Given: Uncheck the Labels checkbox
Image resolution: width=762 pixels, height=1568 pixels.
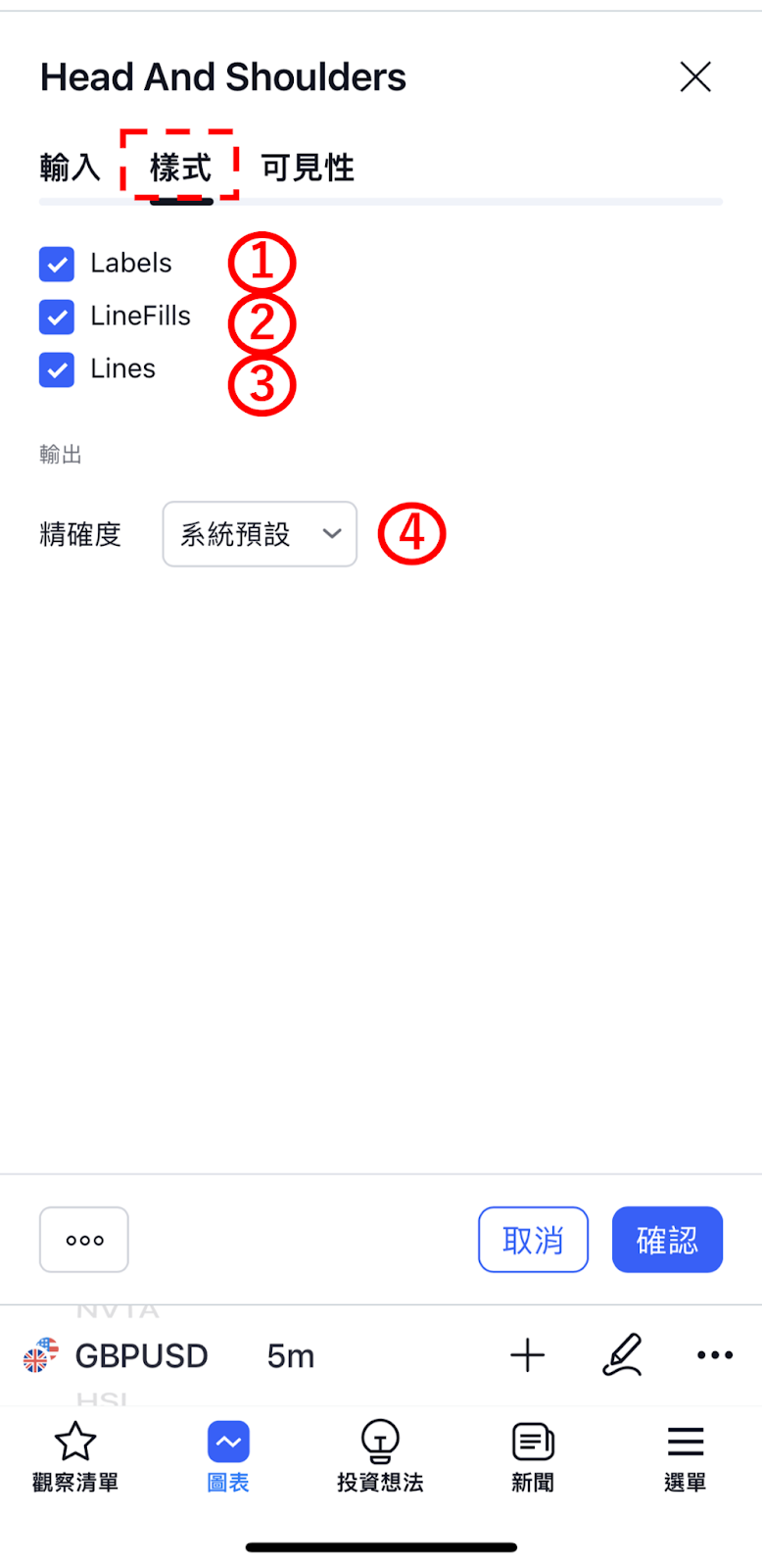Looking at the screenshot, I should tap(57, 264).
